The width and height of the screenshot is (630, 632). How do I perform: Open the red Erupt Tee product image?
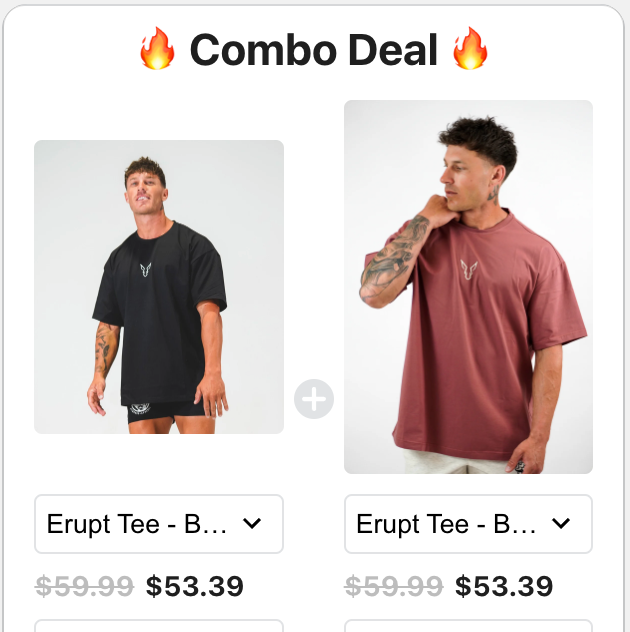pos(468,287)
